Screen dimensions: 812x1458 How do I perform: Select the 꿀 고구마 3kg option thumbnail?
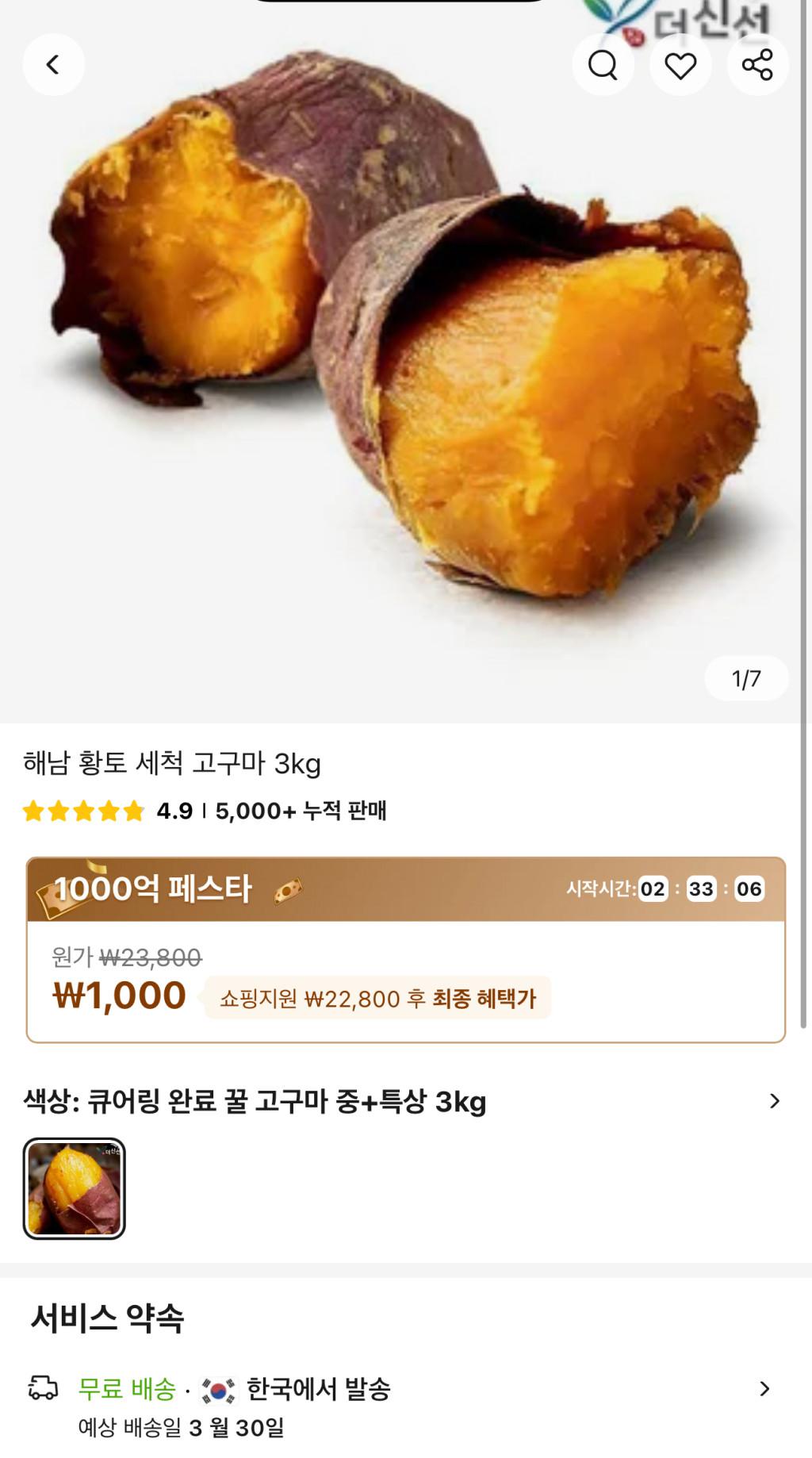coord(75,1188)
